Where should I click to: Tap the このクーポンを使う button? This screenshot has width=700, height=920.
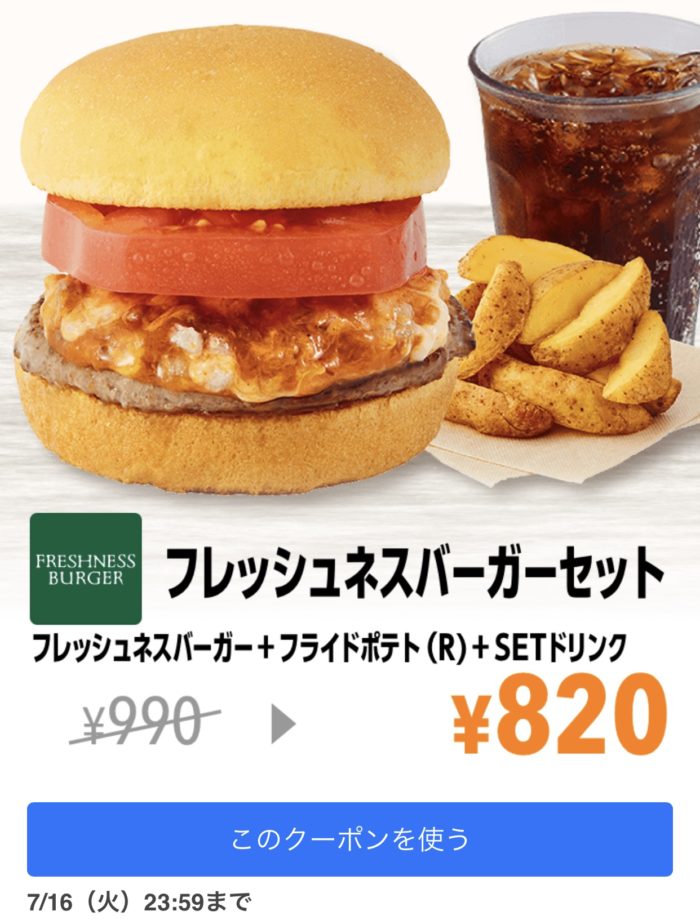click(x=349, y=838)
